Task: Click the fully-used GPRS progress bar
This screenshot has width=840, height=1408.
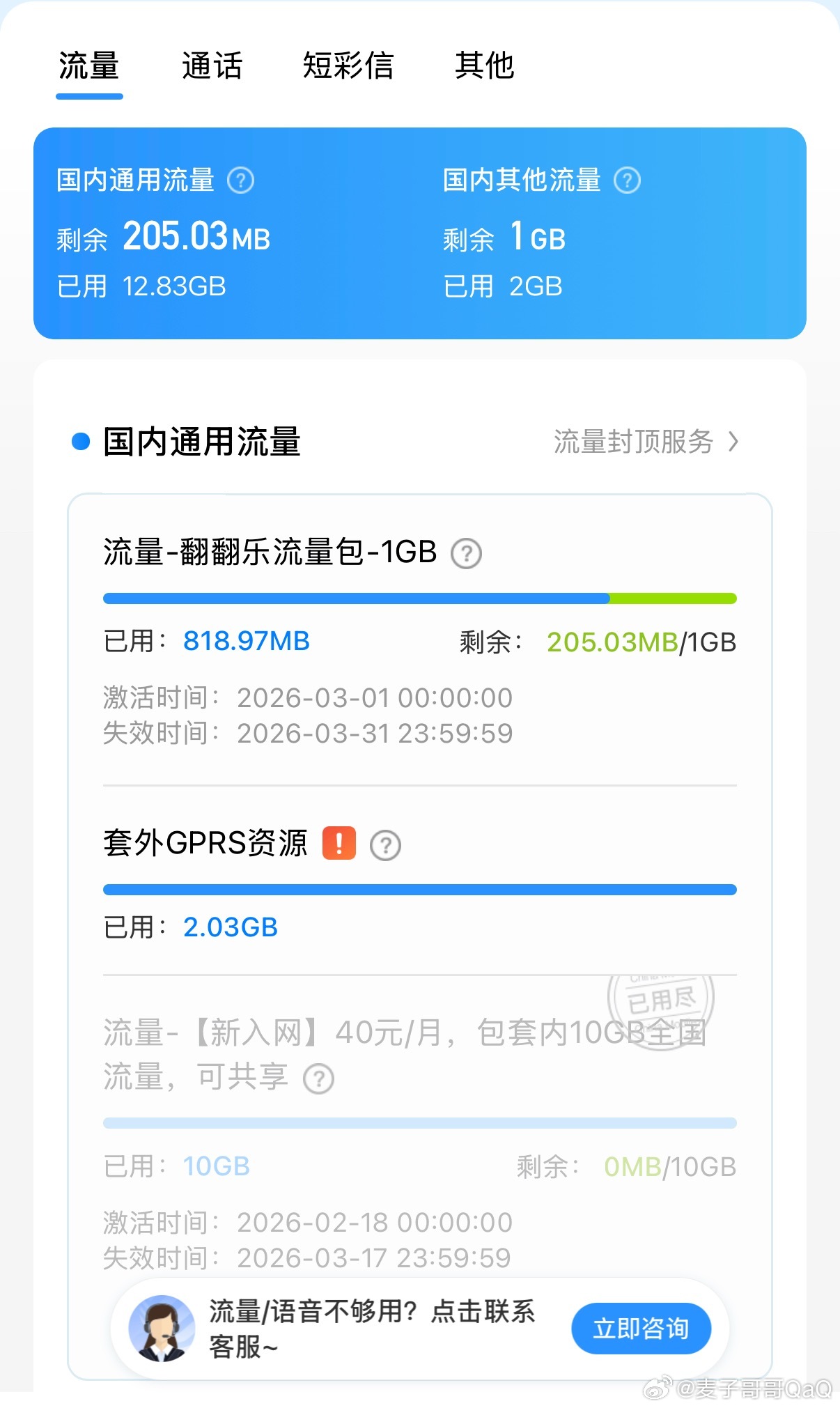Action: pyautogui.click(x=419, y=889)
